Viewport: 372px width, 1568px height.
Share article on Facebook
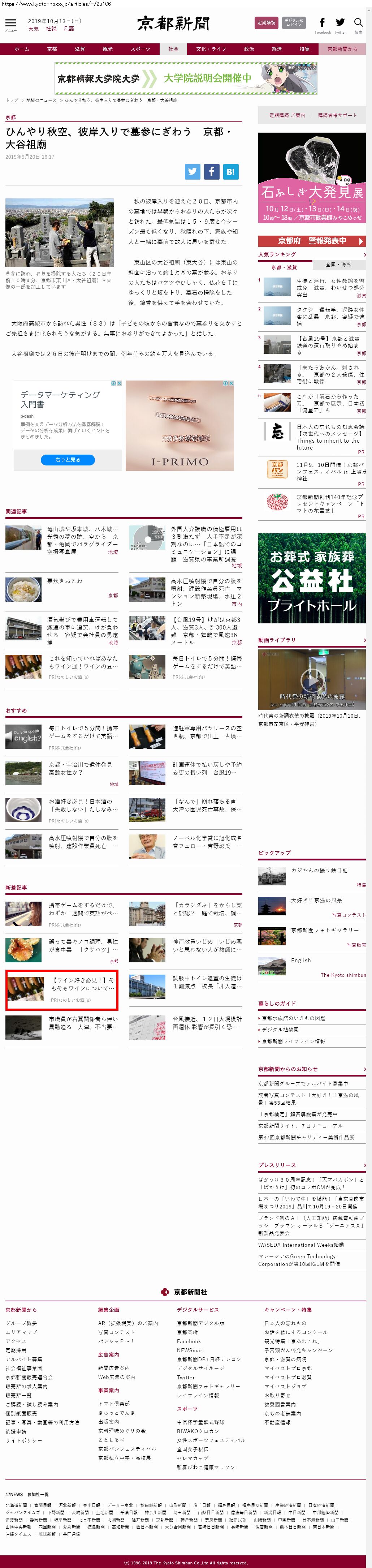211,172
